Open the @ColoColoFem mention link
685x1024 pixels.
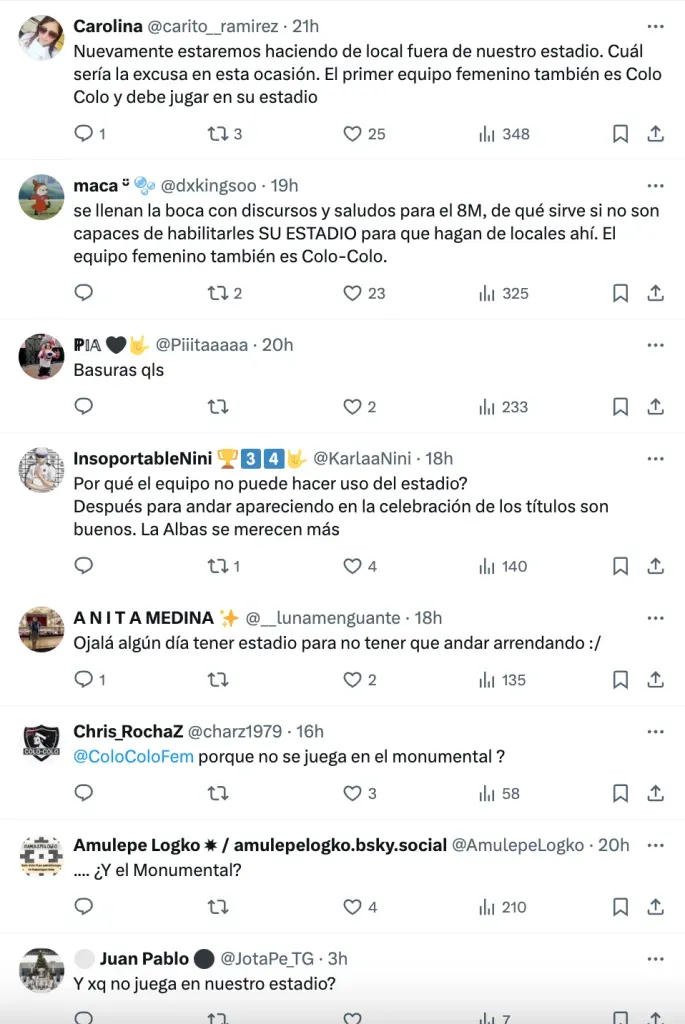pos(133,757)
